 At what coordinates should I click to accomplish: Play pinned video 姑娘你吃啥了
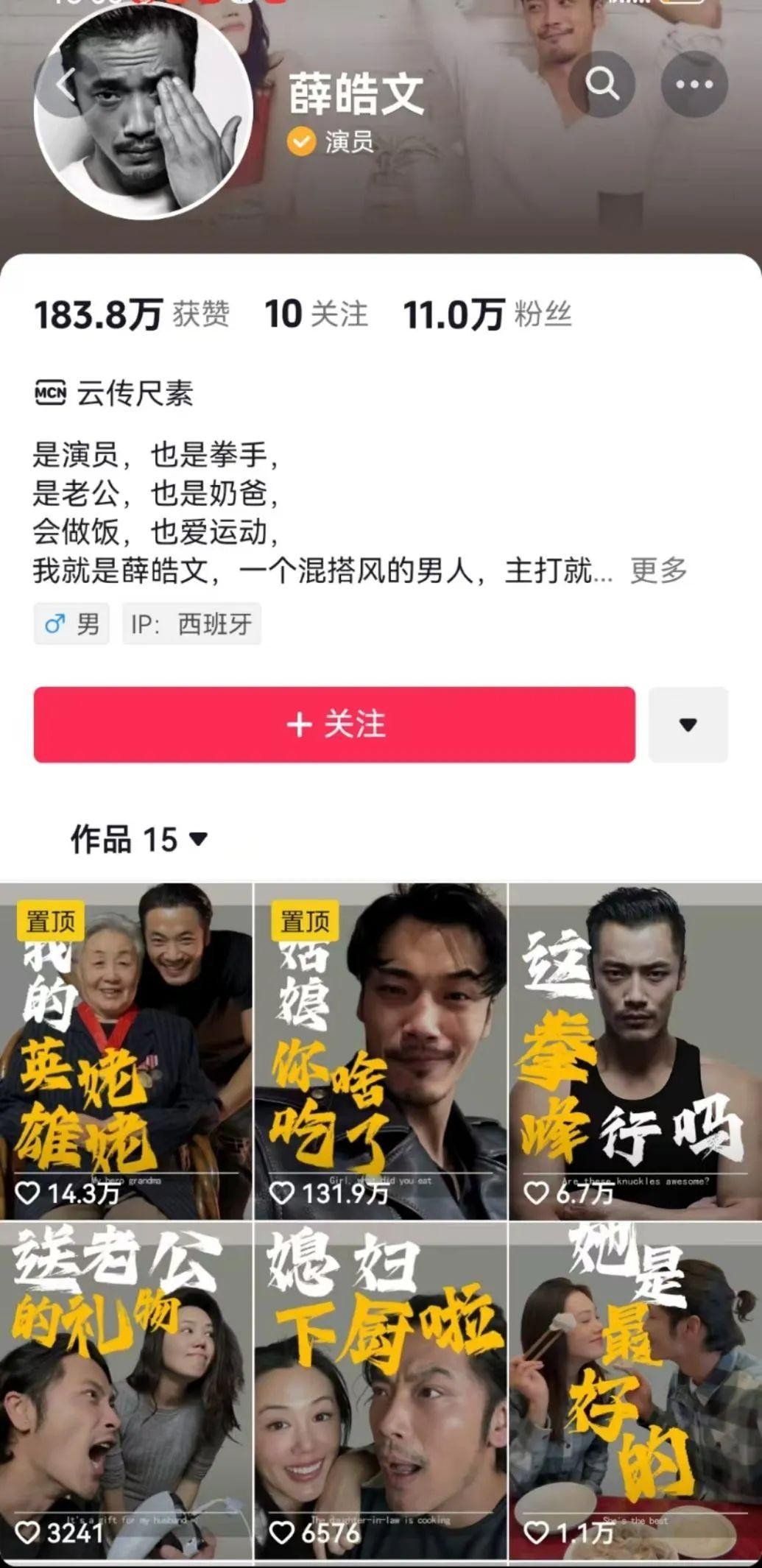click(380, 1051)
